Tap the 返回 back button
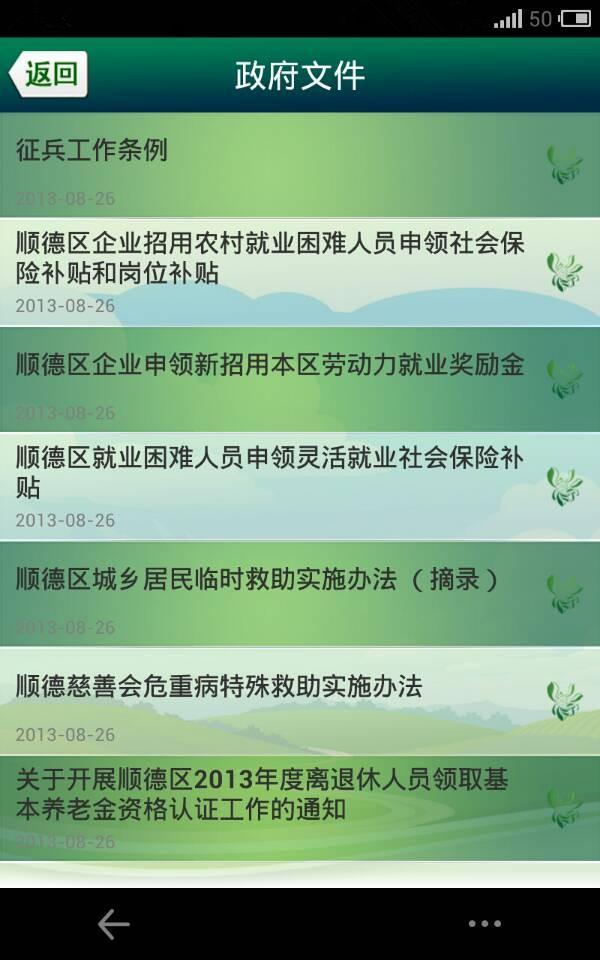Image resolution: width=600 pixels, height=960 pixels. [48, 75]
